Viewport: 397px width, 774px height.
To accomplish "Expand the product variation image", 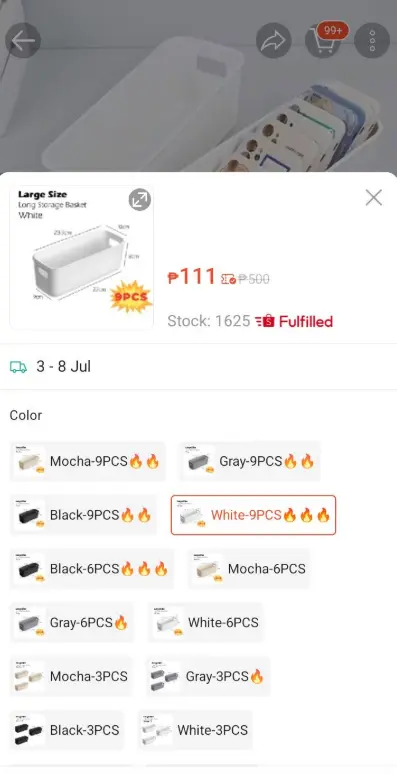I will (140, 200).
